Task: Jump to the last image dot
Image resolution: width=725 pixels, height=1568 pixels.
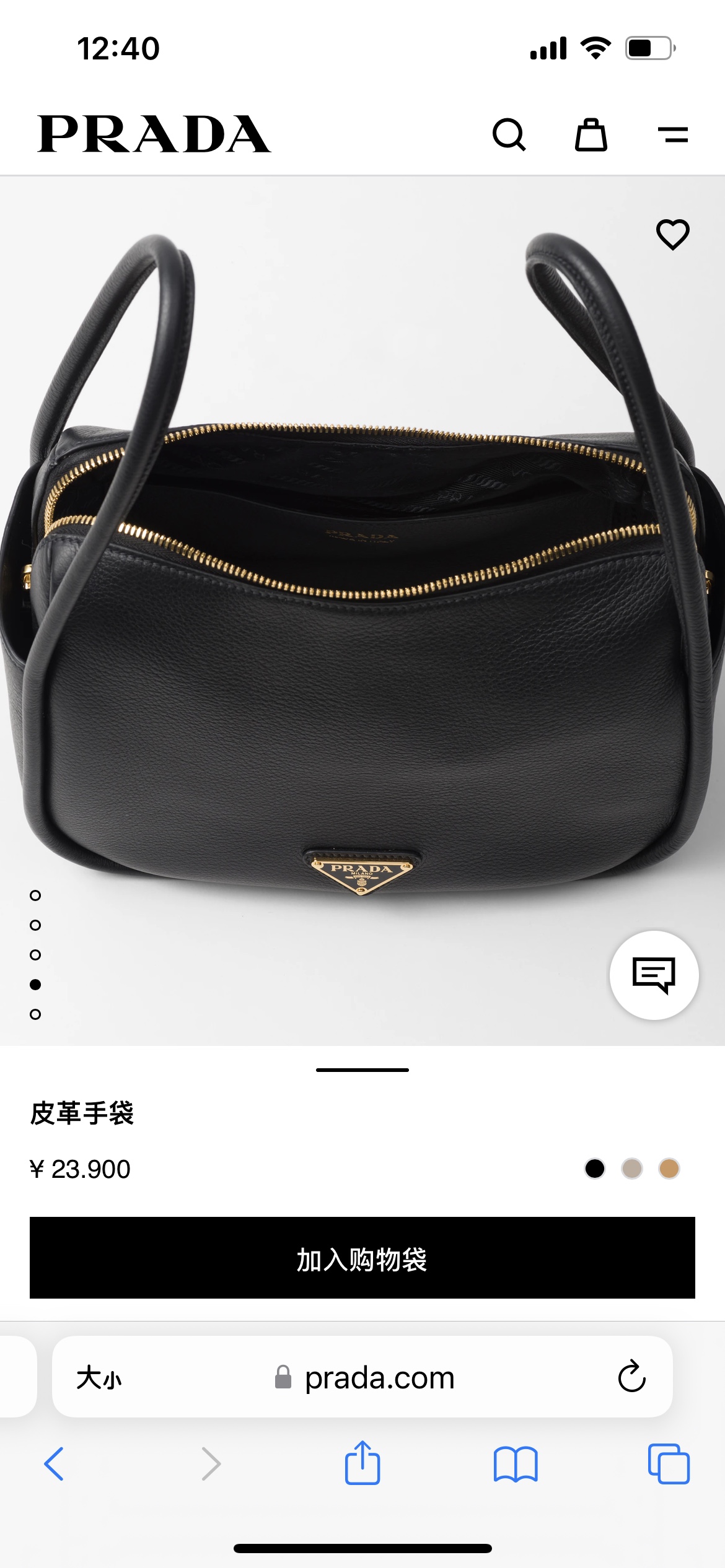Action: coord(35,1014)
